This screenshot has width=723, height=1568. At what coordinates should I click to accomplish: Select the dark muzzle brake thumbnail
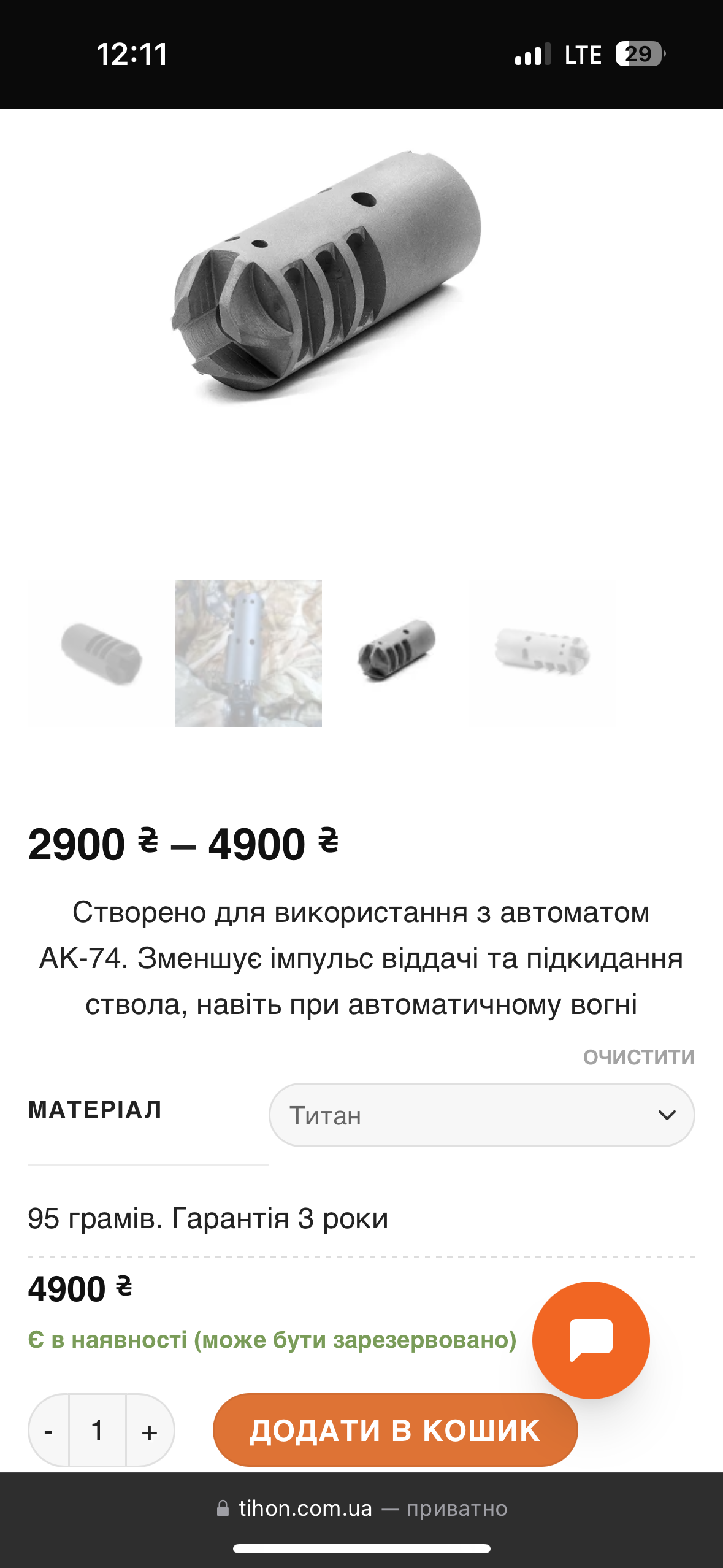396,653
